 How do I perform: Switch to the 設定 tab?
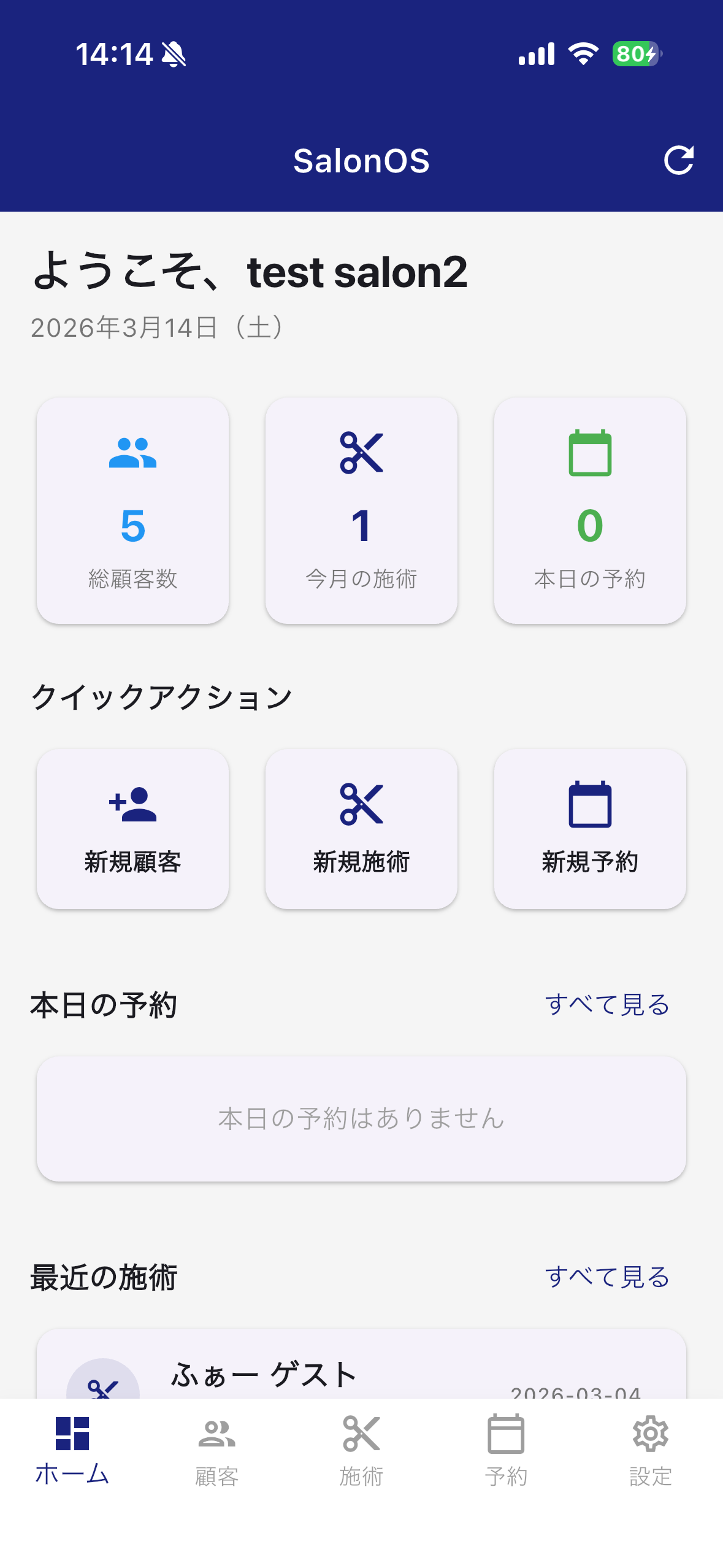[651, 1450]
